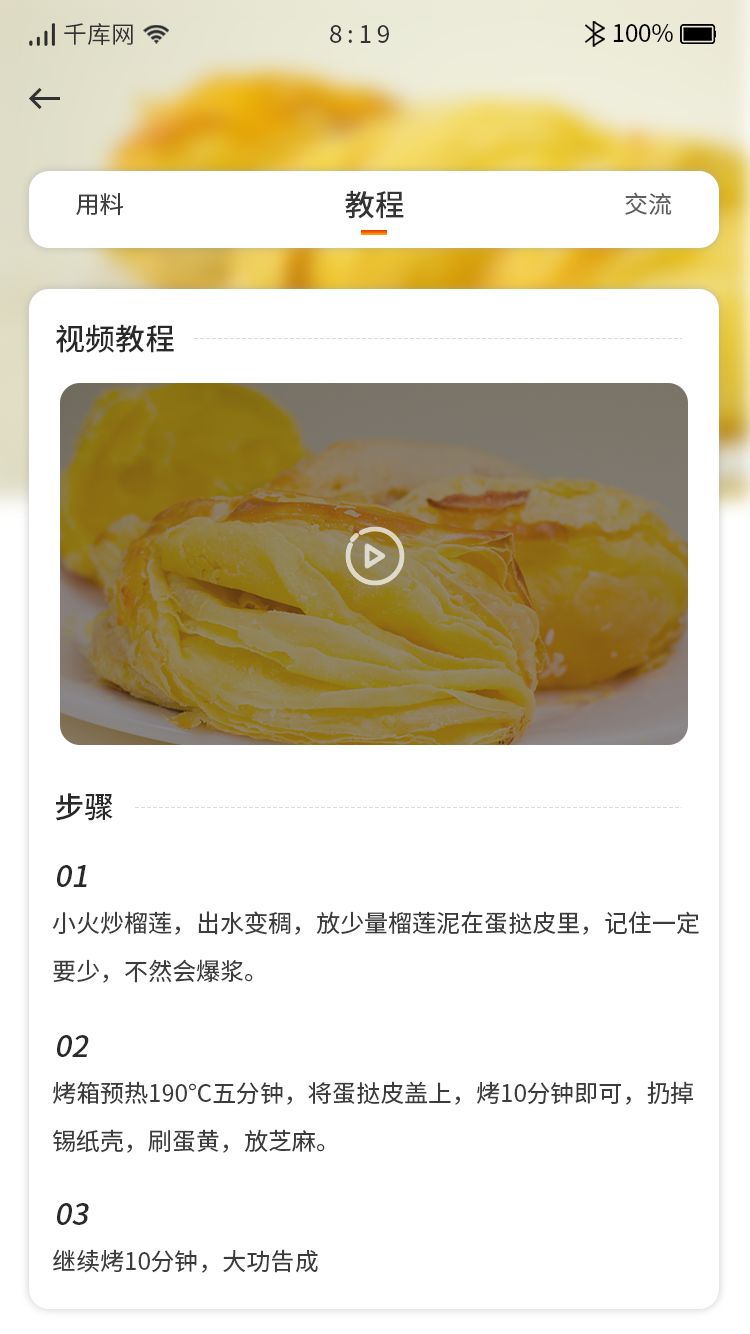Screen dimensions: 750x1334
Task: Select the 教程 tab
Action: tap(374, 206)
